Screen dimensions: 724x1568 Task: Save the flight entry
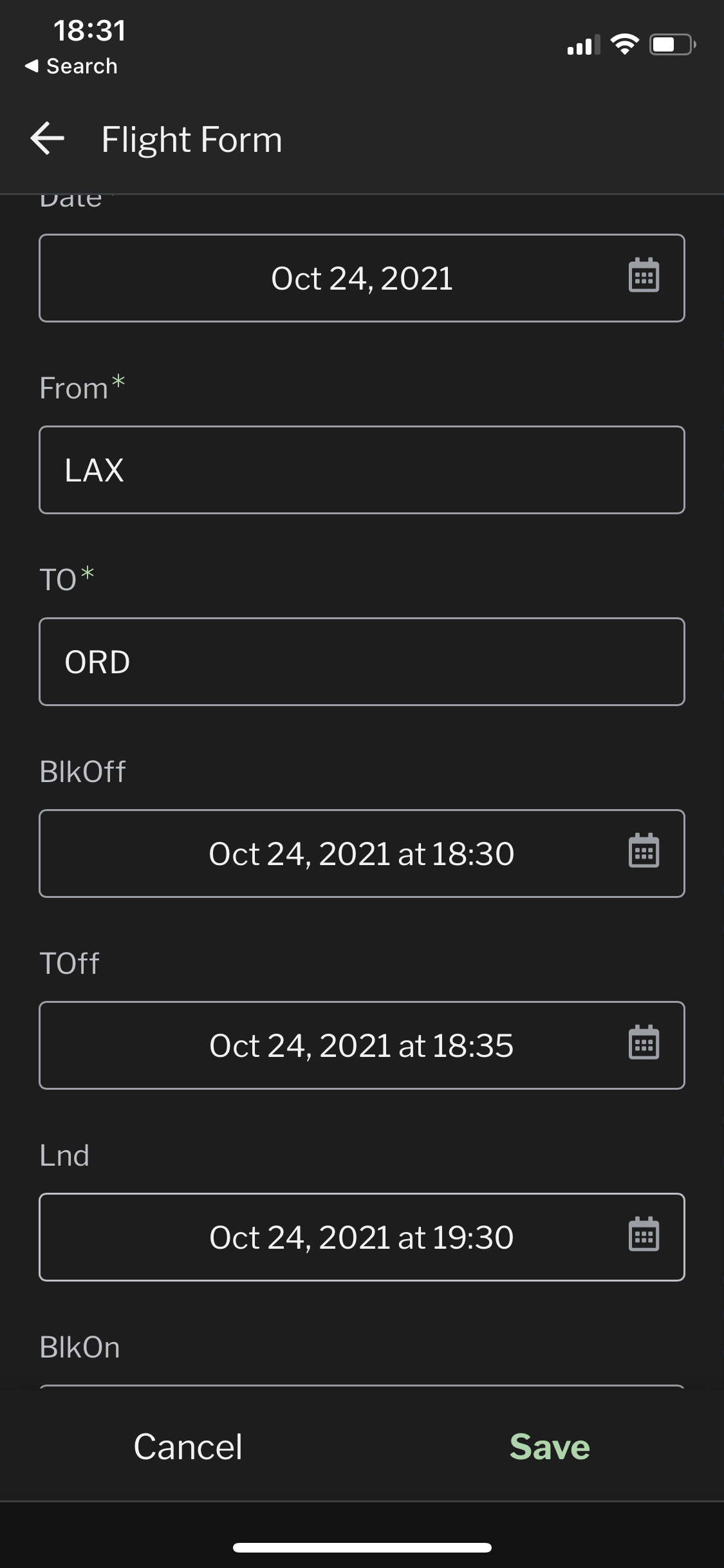pos(549,1446)
